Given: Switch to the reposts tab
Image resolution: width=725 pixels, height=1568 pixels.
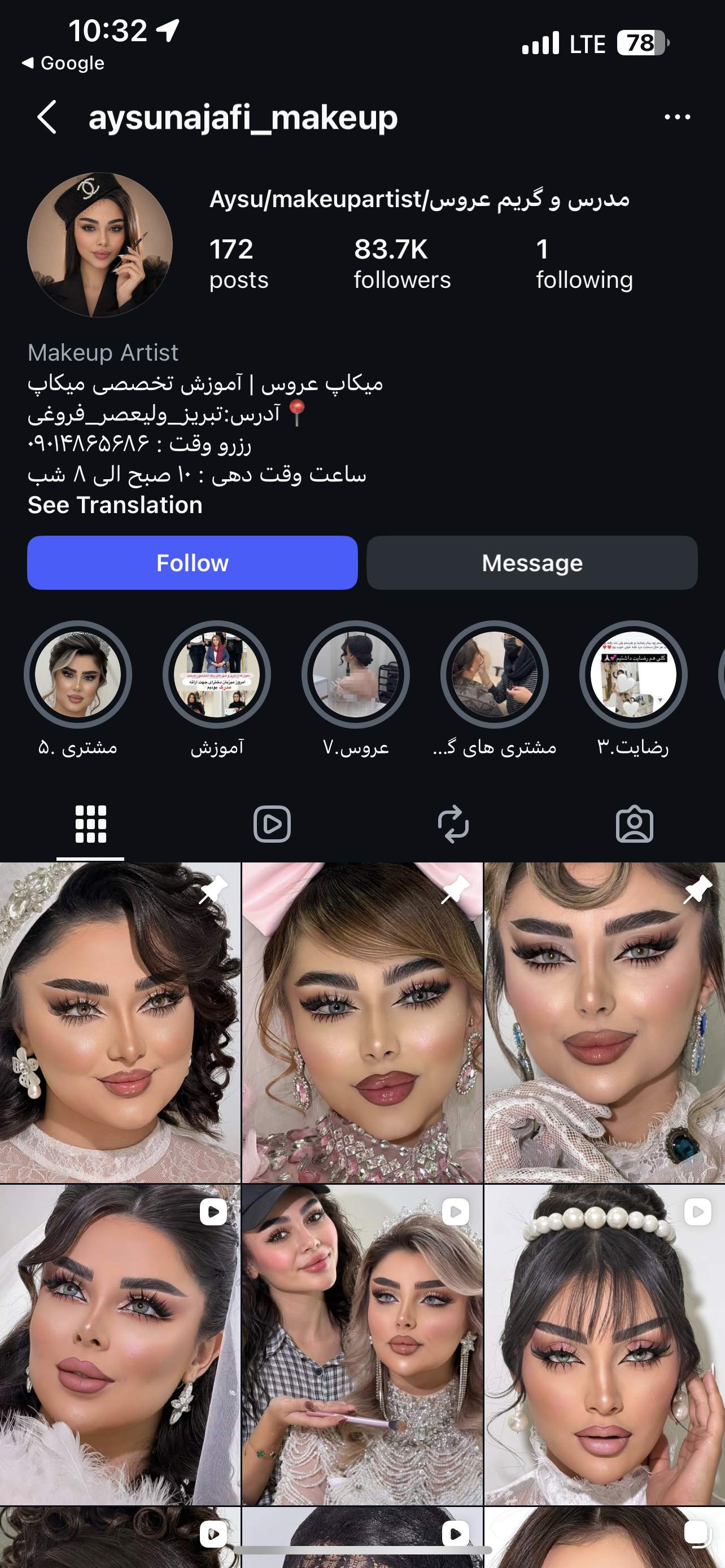Looking at the screenshot, I should [453, 825].
